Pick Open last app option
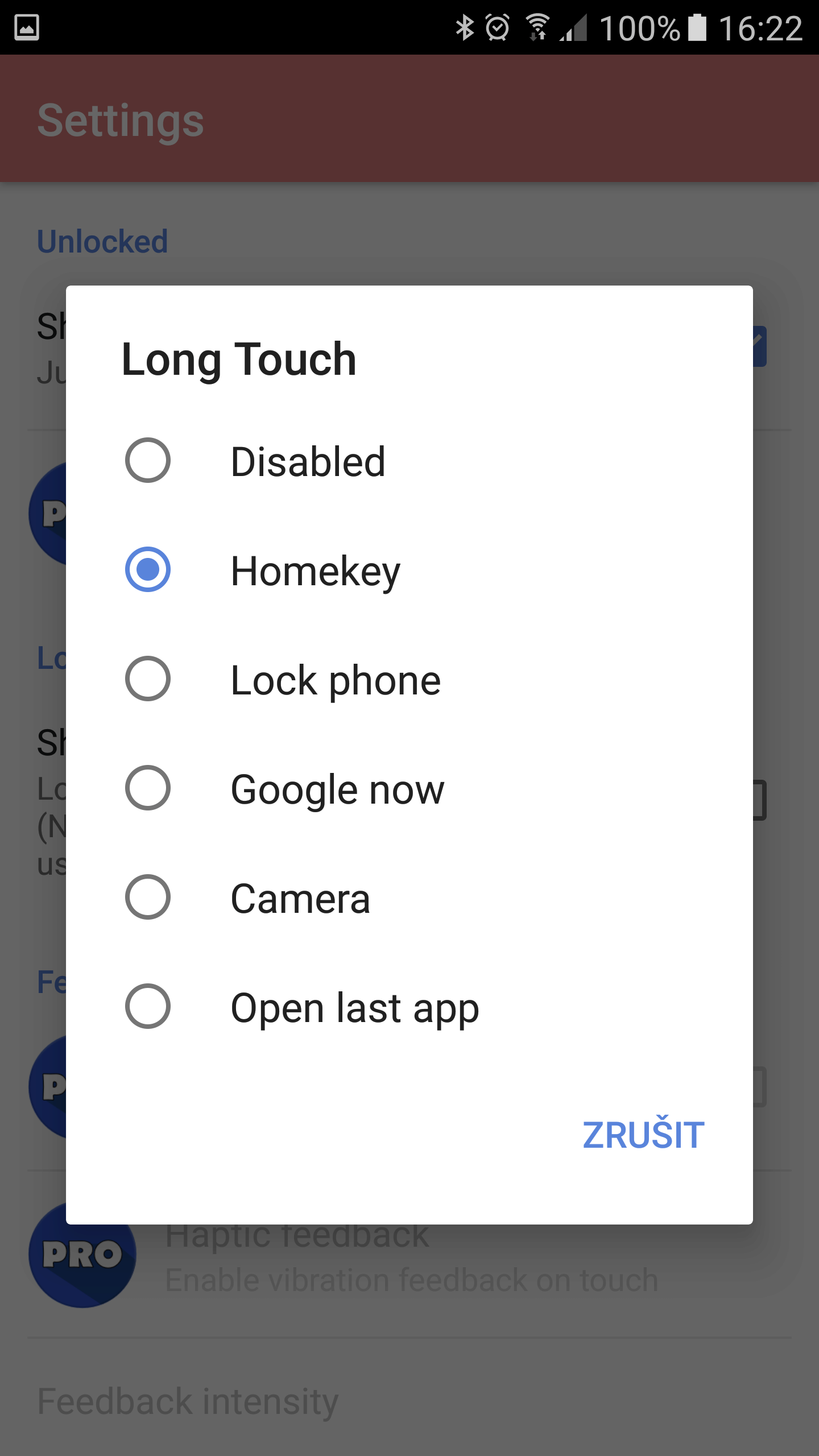819x1456 pixels. tap(148, 1006)
